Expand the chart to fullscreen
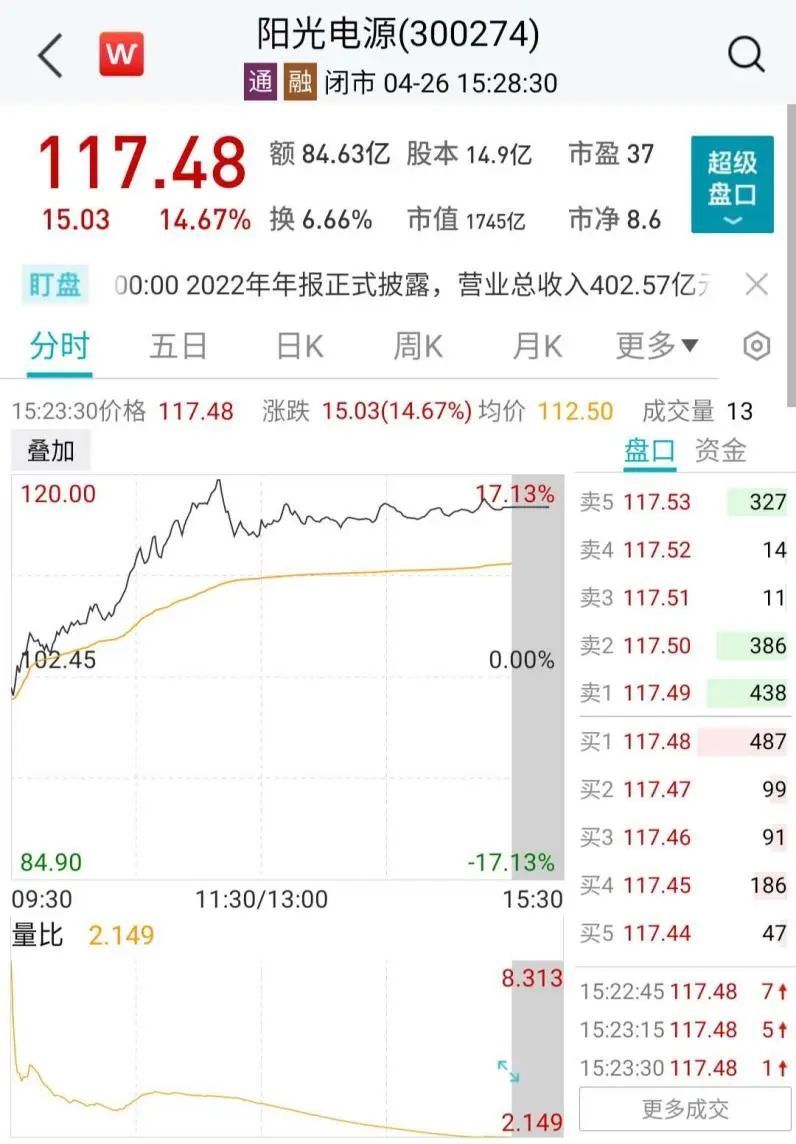Screen dimensions: 796x1144 pyautogui.click(x=509, y=1072)
